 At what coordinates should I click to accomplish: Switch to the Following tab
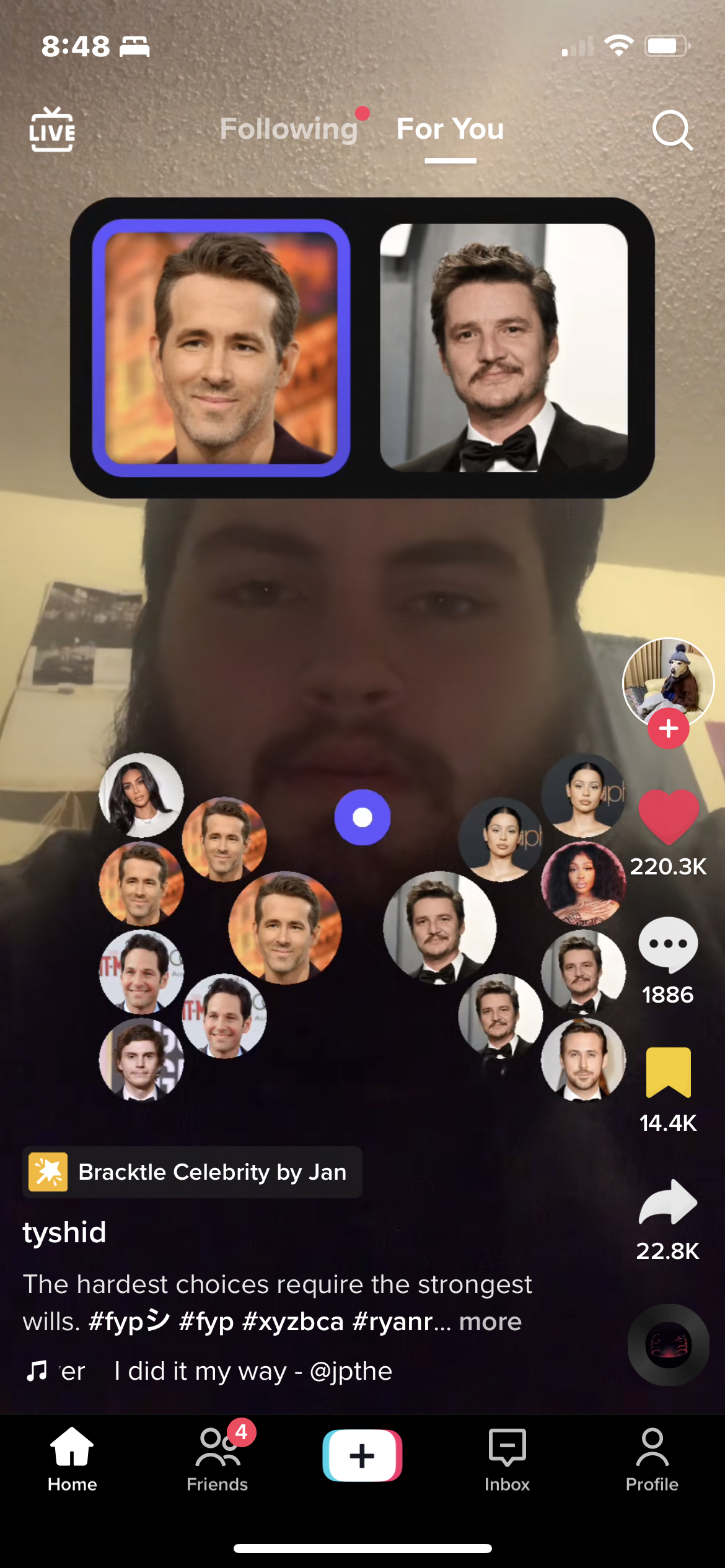(289, 129)
